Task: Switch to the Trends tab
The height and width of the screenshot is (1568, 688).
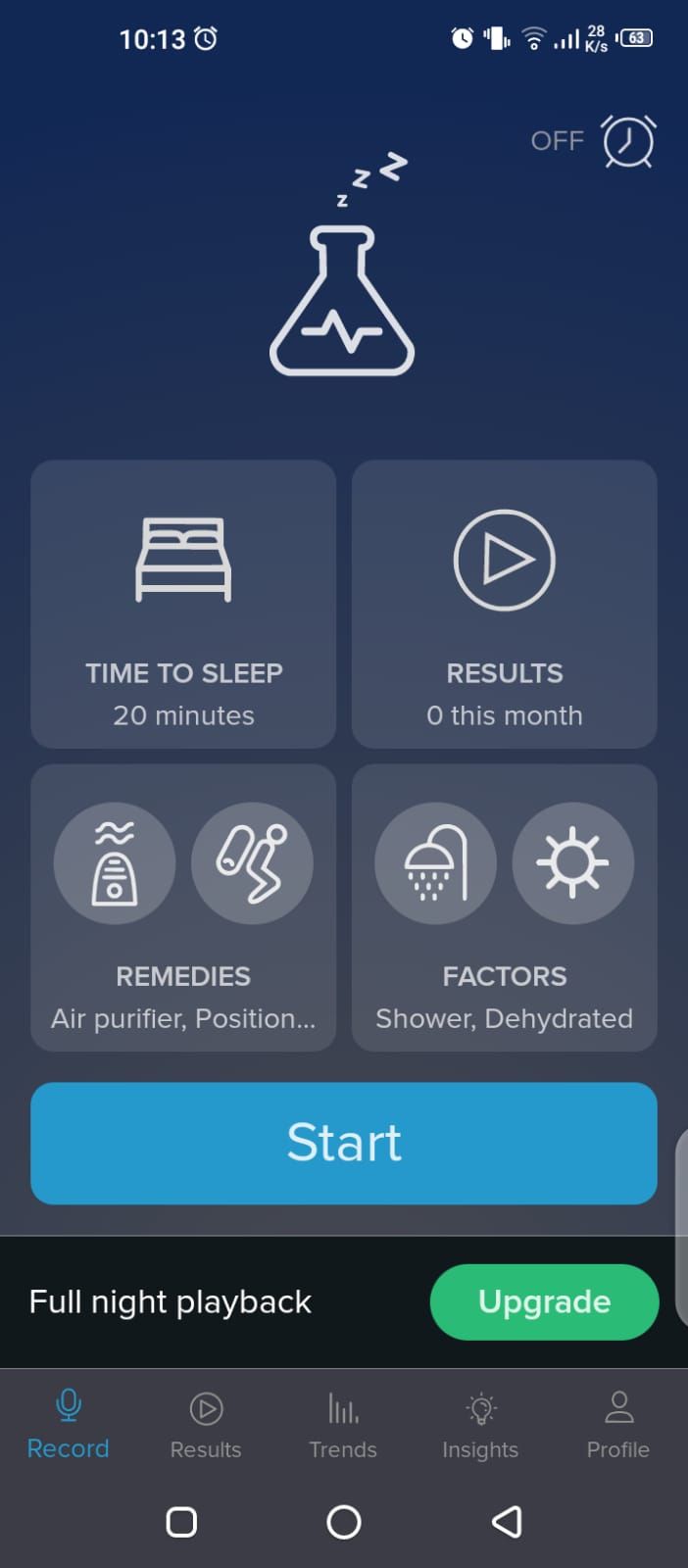Action: tap(343, 1426)
